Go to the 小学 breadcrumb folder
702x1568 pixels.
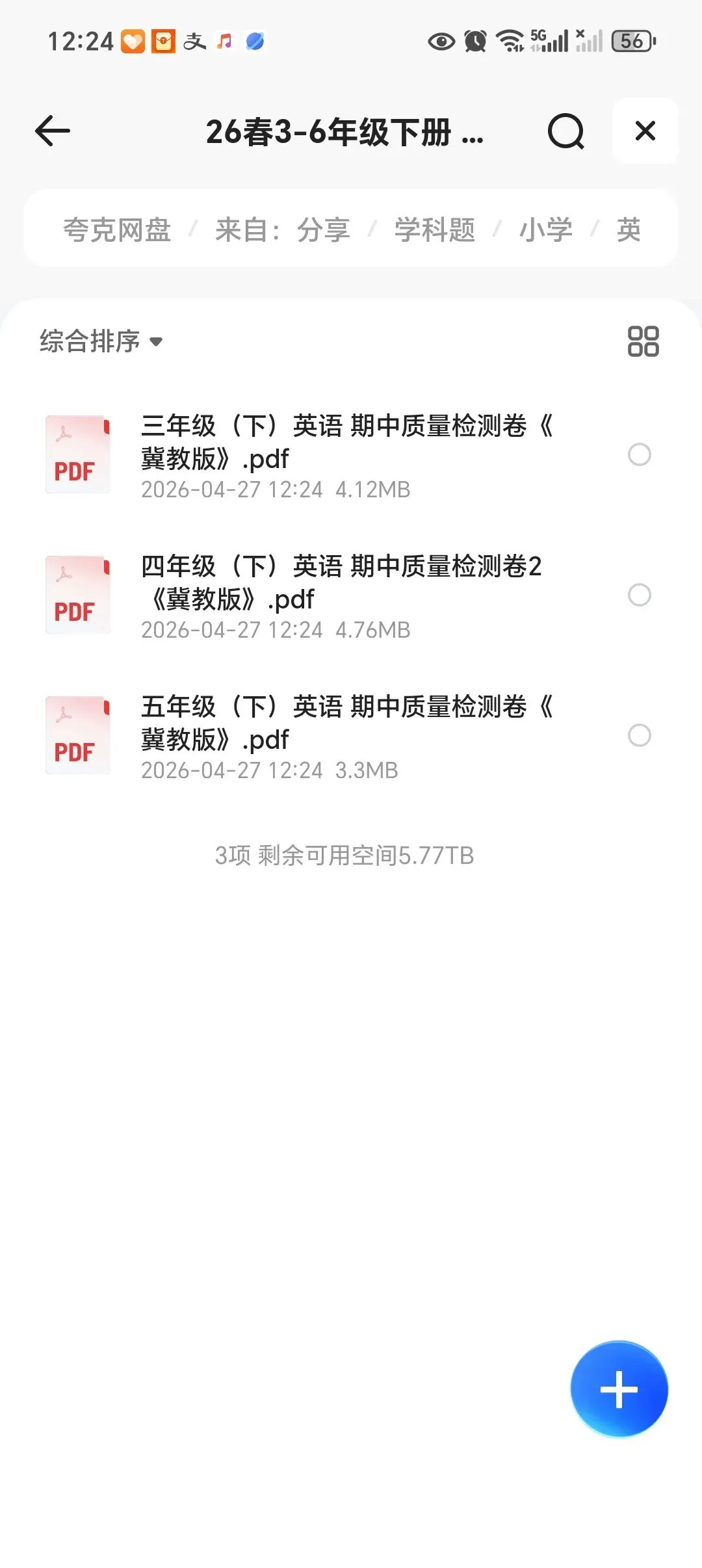[x=546, y=230]
